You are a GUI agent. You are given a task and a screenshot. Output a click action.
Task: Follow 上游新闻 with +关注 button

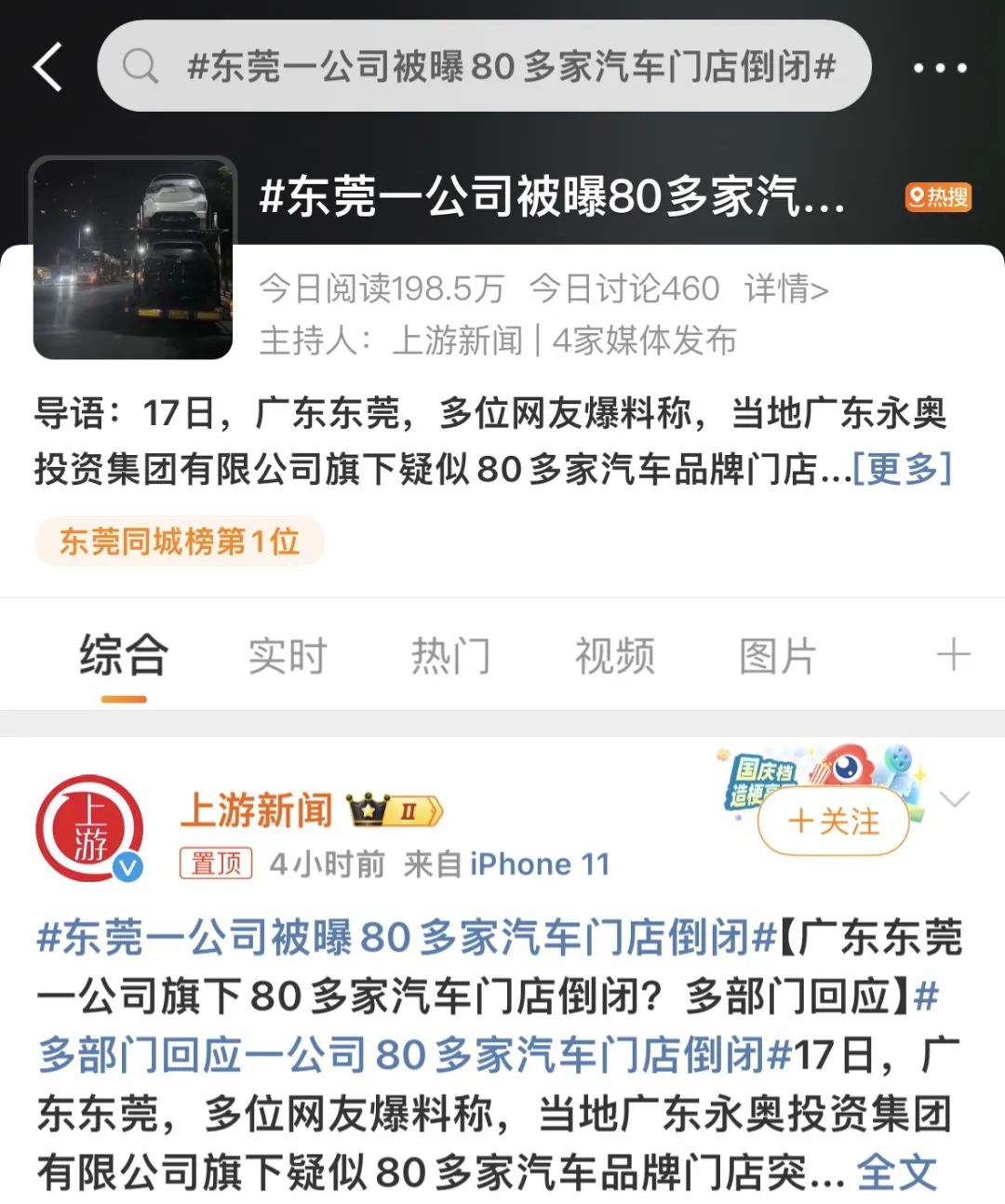click(x=833, y=822)
